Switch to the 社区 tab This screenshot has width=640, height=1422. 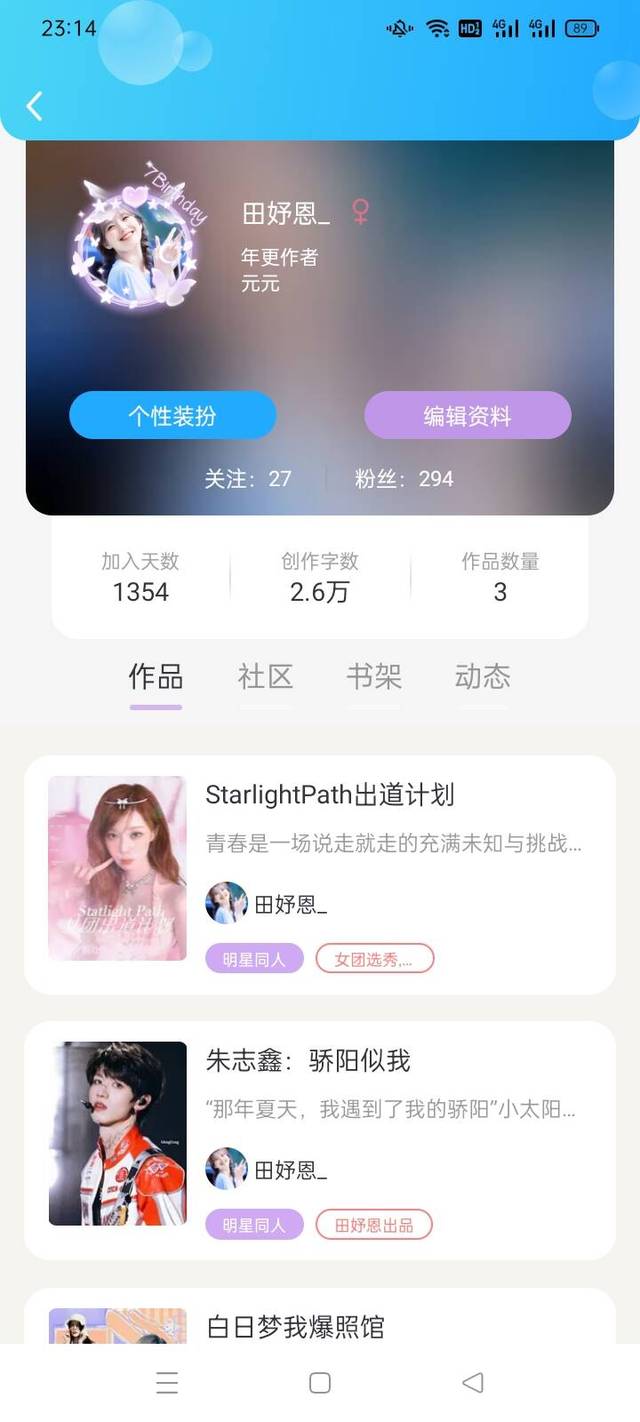point(265,678)
